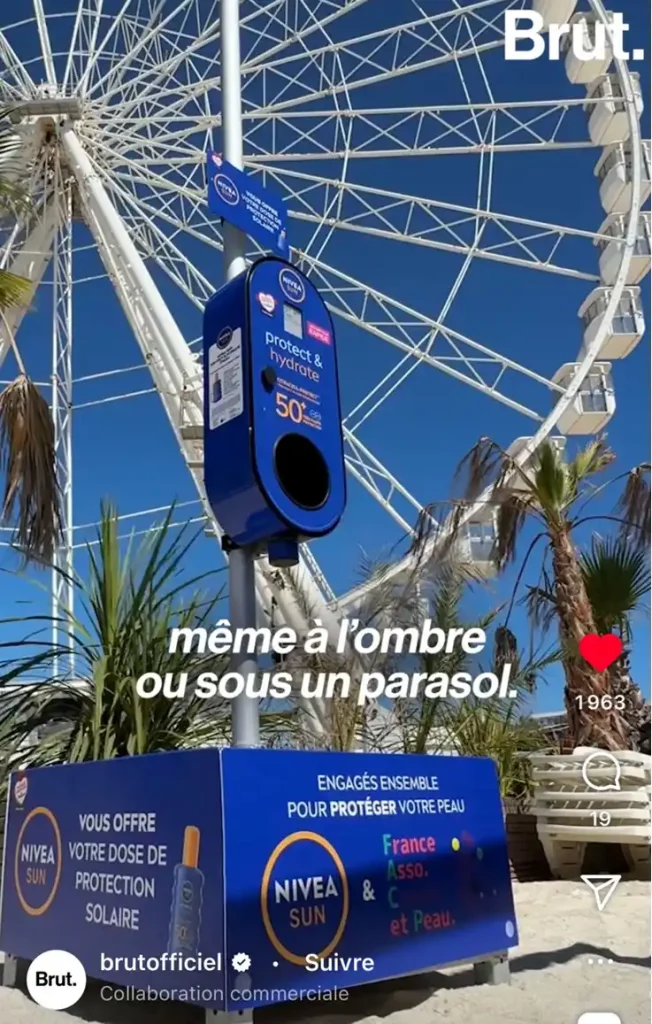Follow brutofficiel with the Suivre button
Viewport: 652px width, 1024px height.
tap(339, 963)
